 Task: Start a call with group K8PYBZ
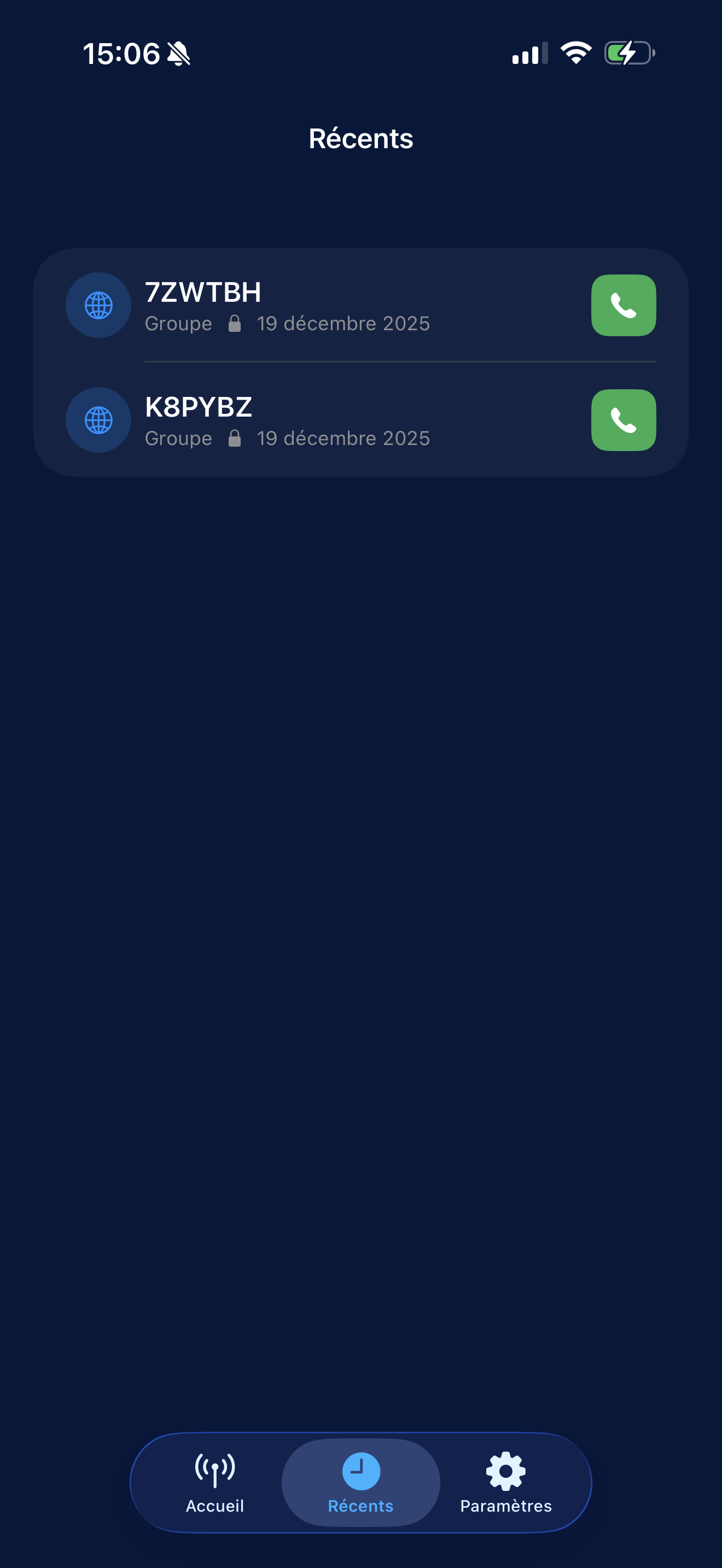(623, 420)
